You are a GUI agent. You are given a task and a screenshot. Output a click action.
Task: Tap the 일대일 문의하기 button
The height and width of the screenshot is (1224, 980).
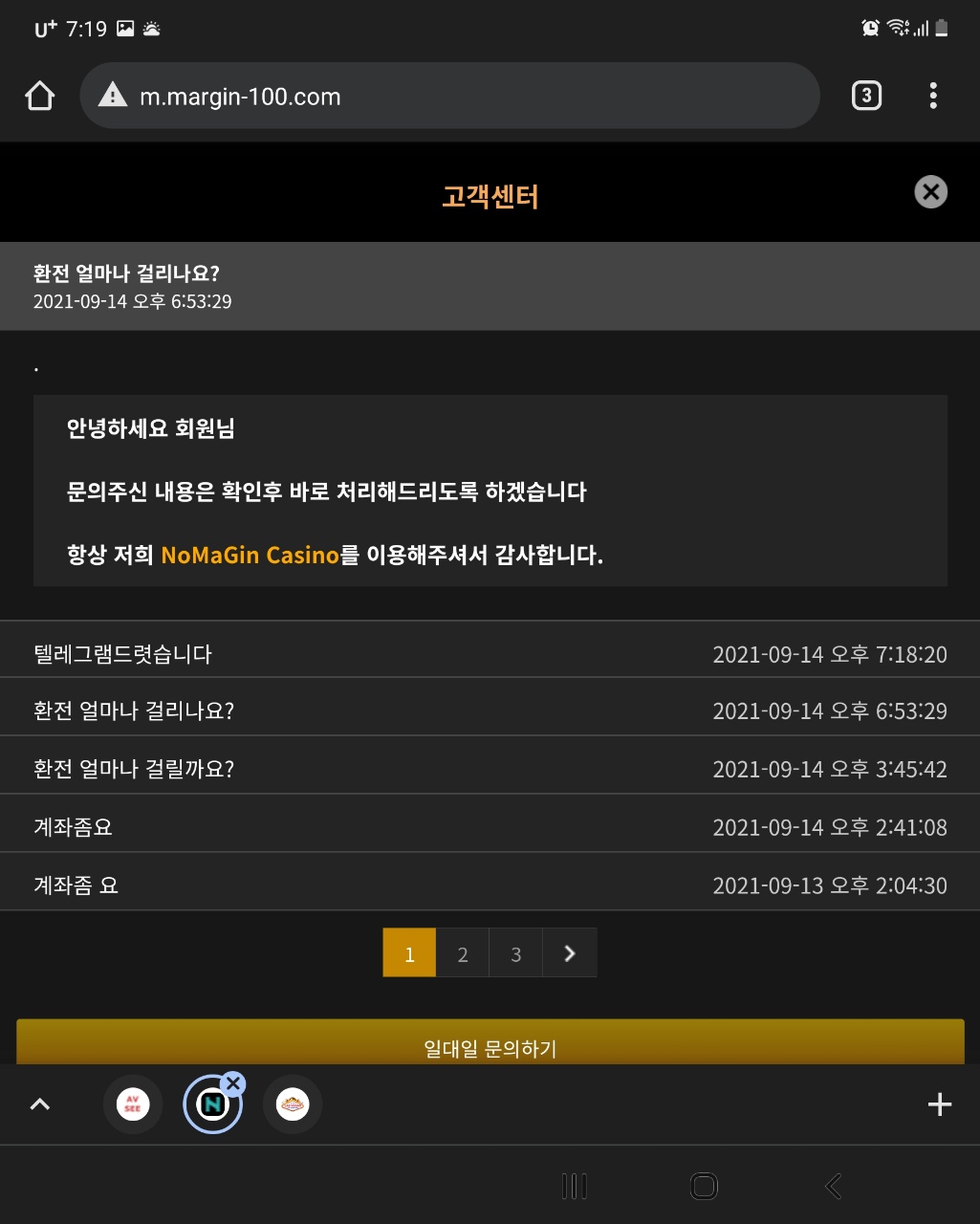click(490, 1042)
